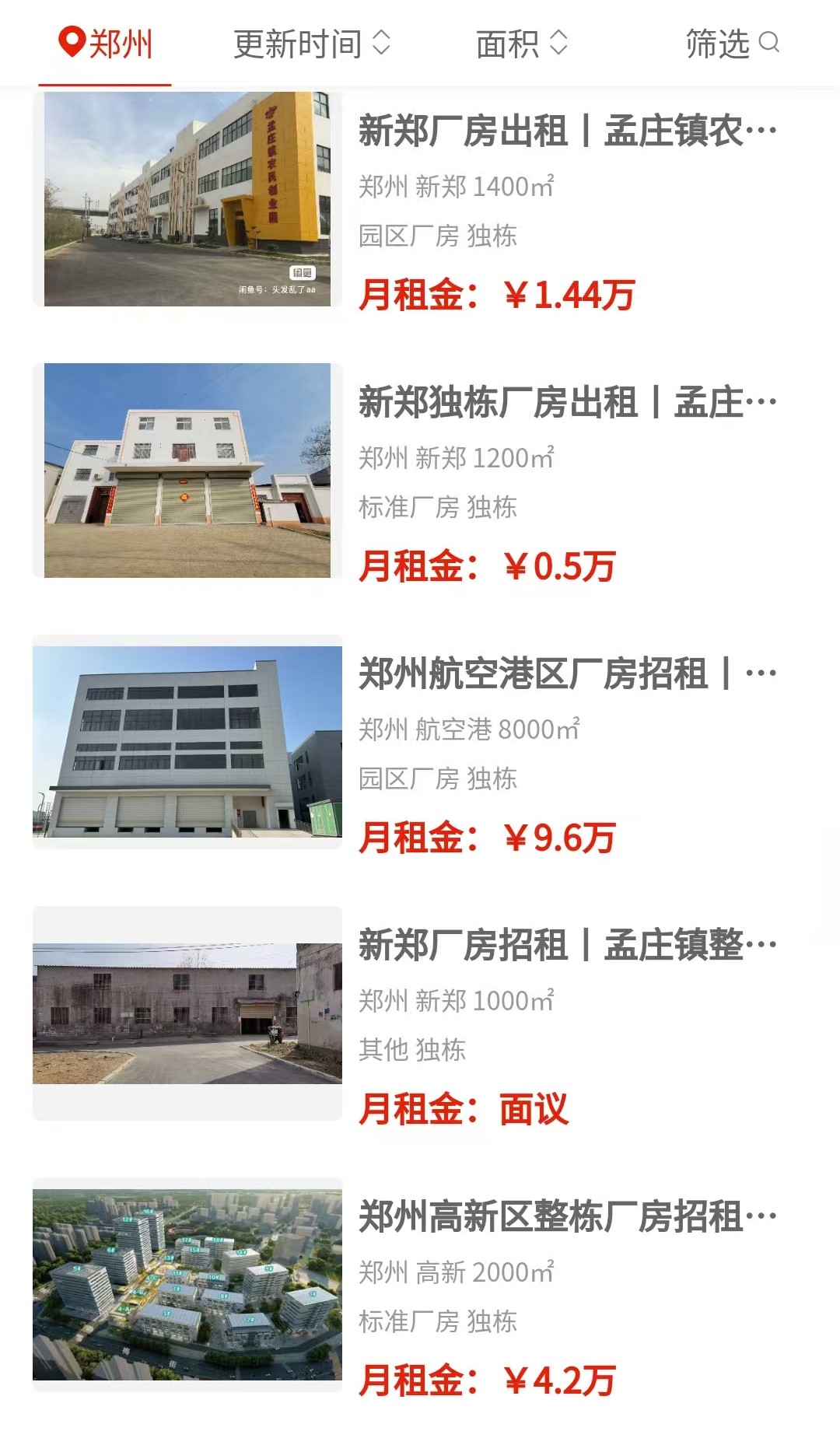The image size is (840, 1438).
Task: Sort listings by 更新时间
Action: click(311, 44)
